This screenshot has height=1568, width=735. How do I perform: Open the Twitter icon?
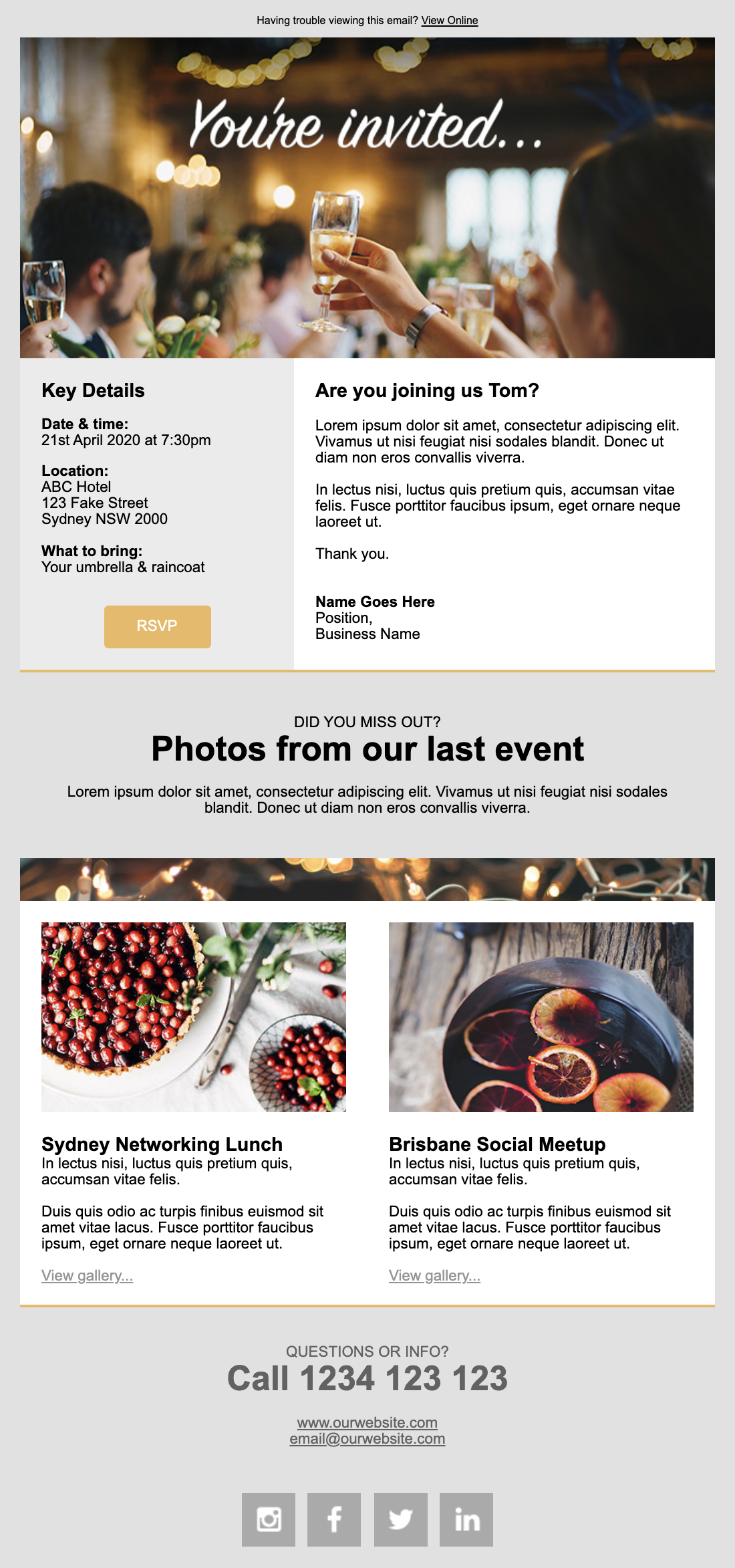pyautogui.click(x=400, y=1519)
